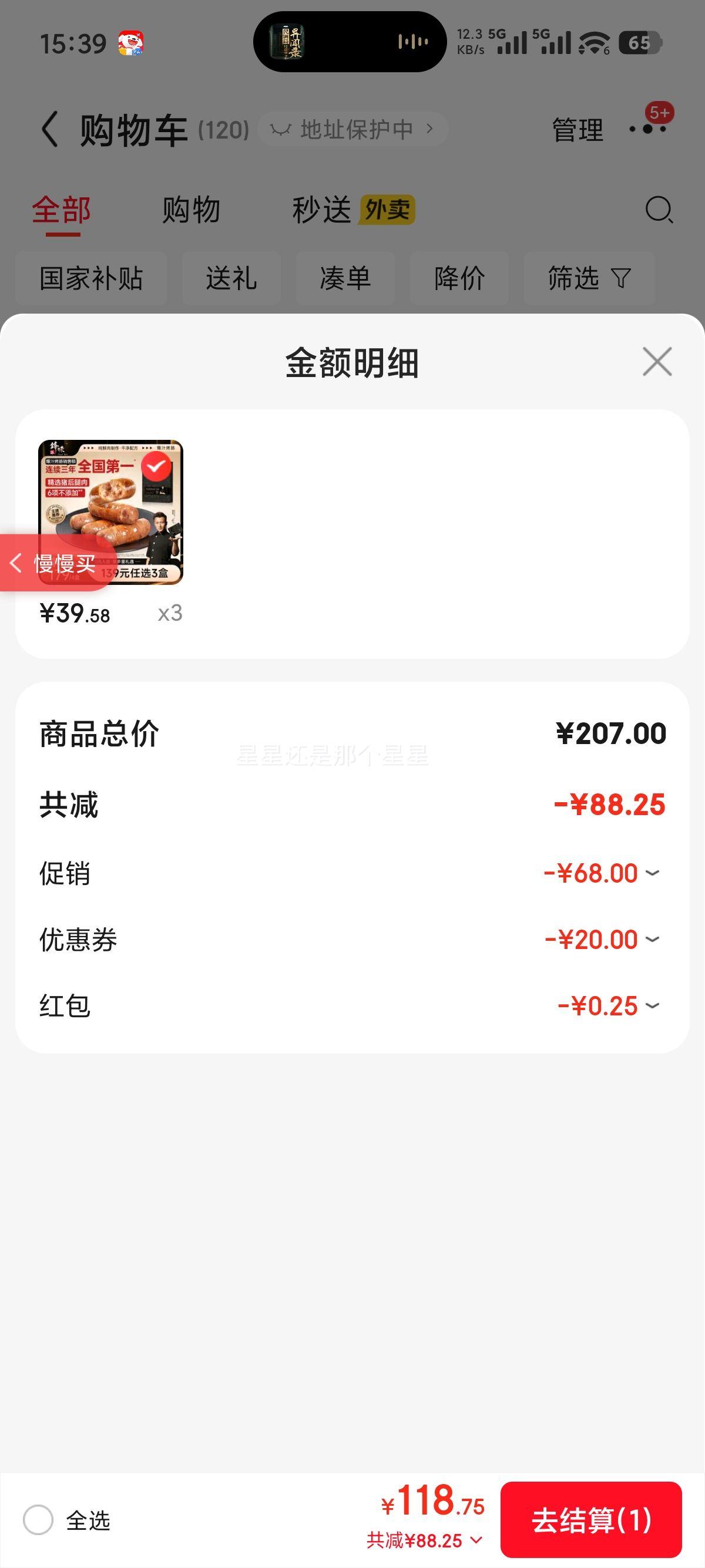Expand the 促销 discount details chevron
This screenshot has height=1568, width=705.
pos(654,873)
